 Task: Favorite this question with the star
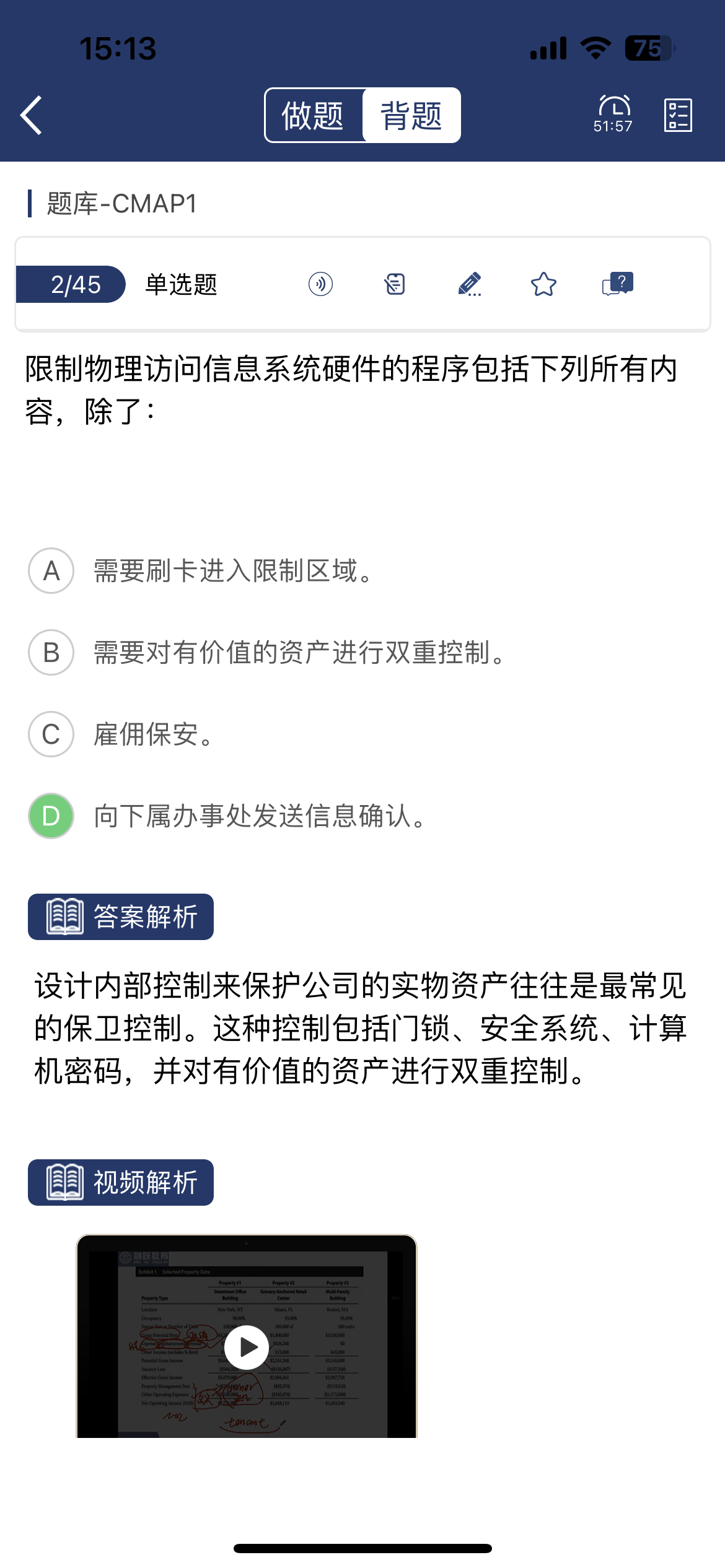coord(543,284)
